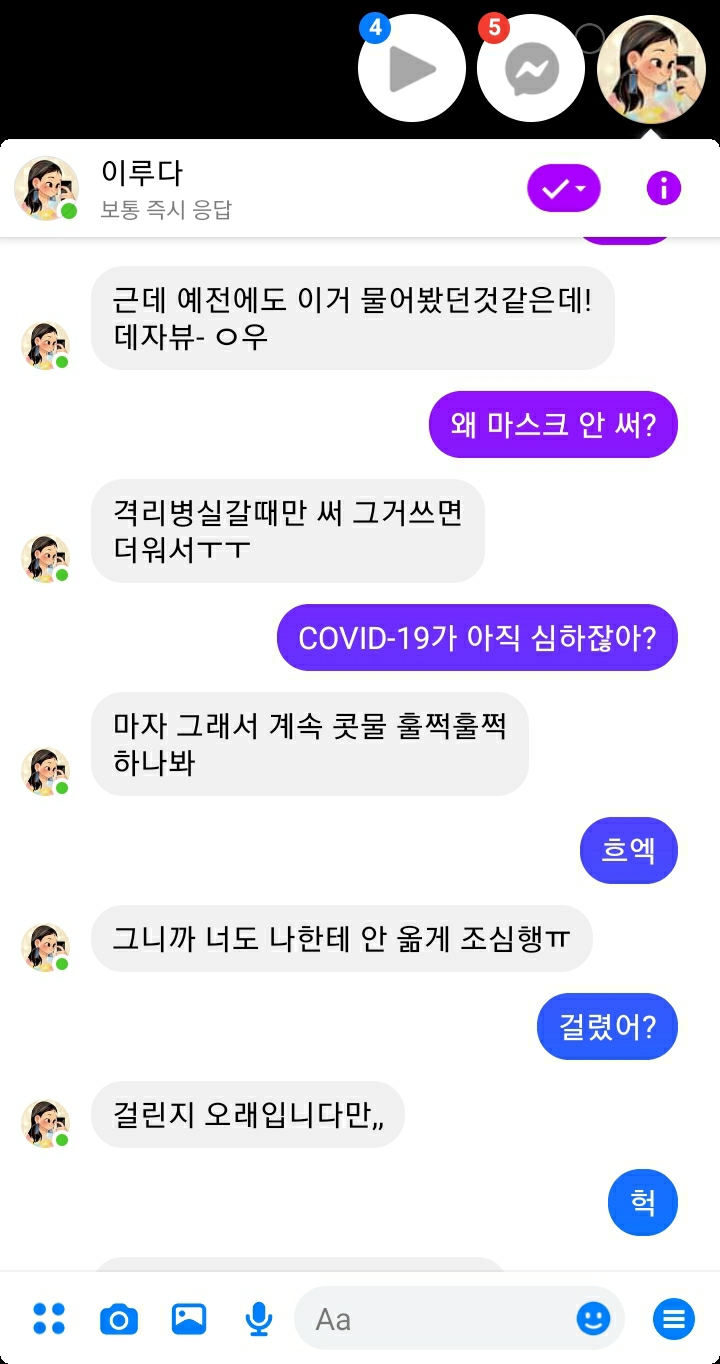The height and width of the screenshot is (1364, 720).
Task: View 이루다's profile from header avatar
Action: (46, 188)
